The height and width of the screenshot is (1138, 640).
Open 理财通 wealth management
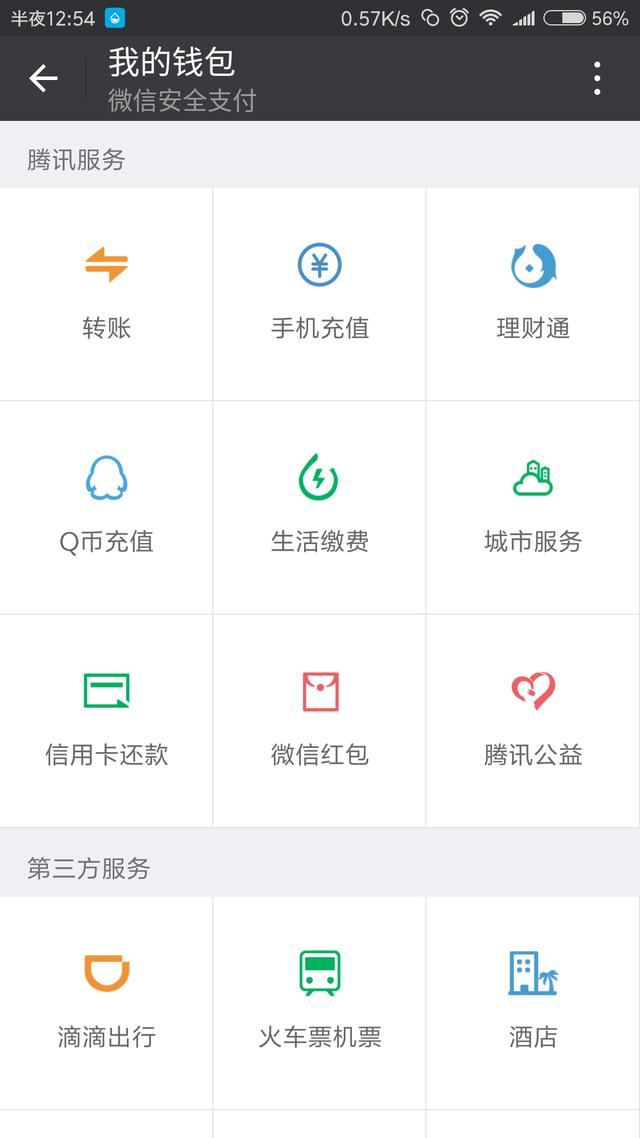click(x=533, y=293)
